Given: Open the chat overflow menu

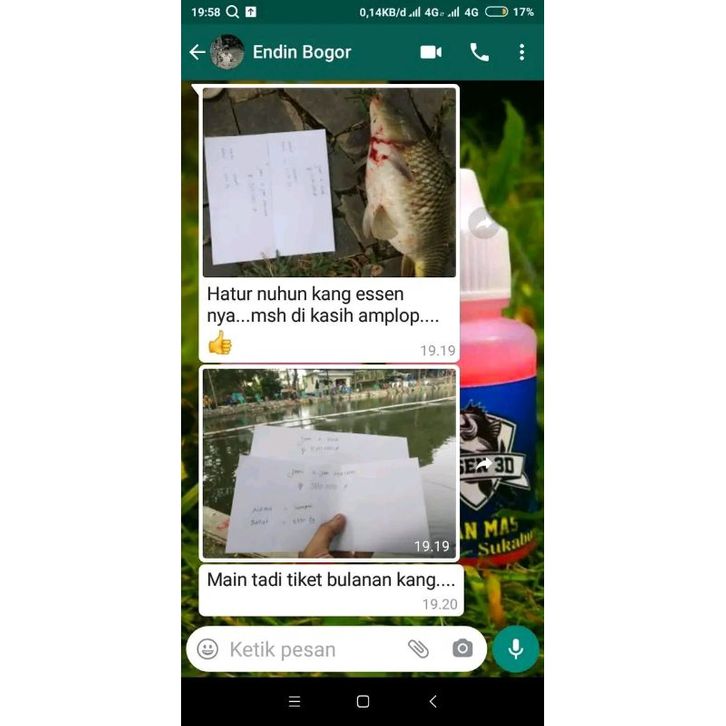Looking at the screenshot, I should tap(521, 52).
